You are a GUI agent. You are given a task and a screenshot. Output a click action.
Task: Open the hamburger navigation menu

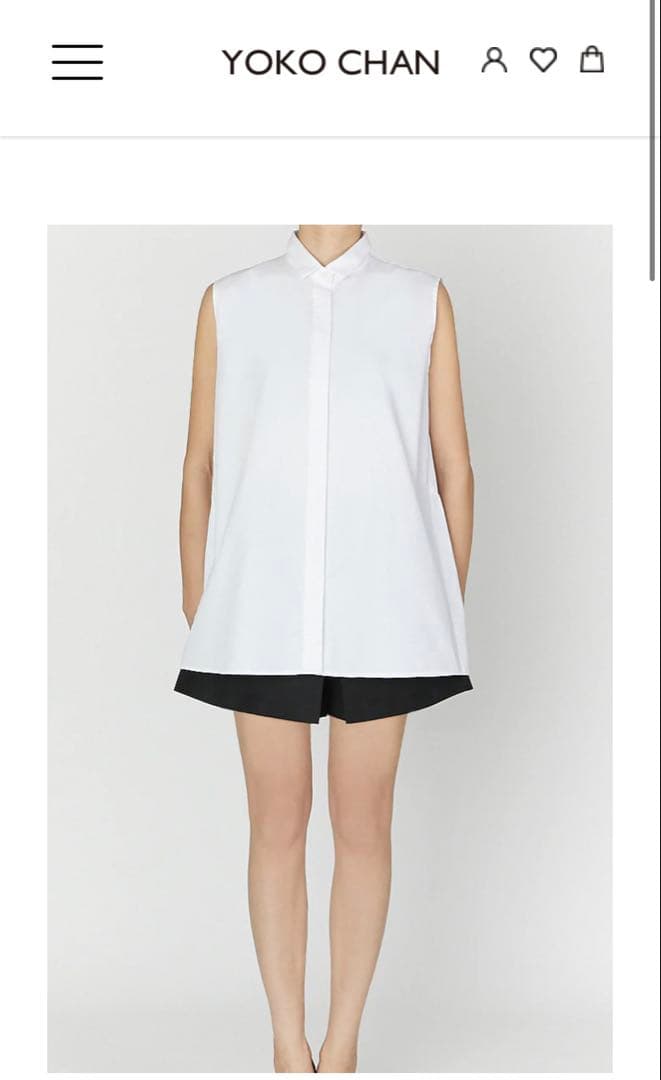coord(77,62)
